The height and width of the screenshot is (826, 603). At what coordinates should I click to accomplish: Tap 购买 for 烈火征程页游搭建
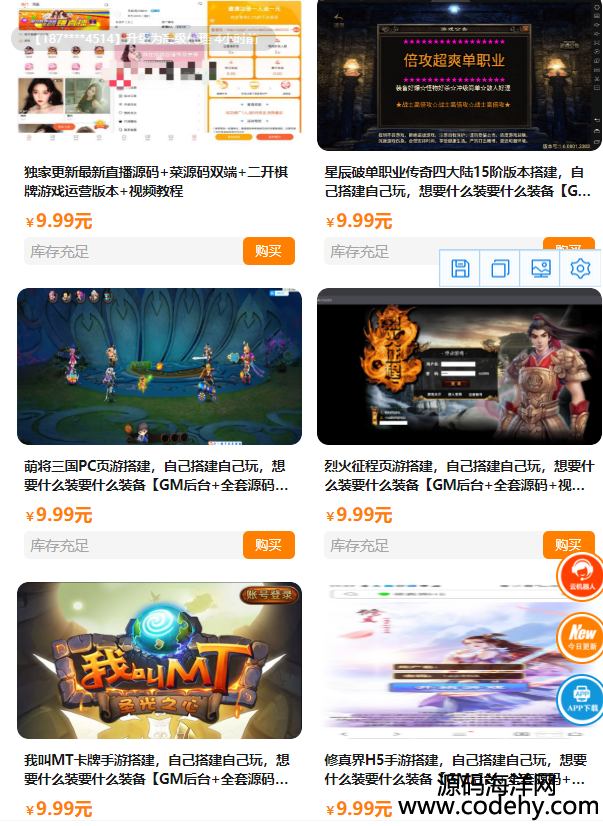(x=568, y=545)
